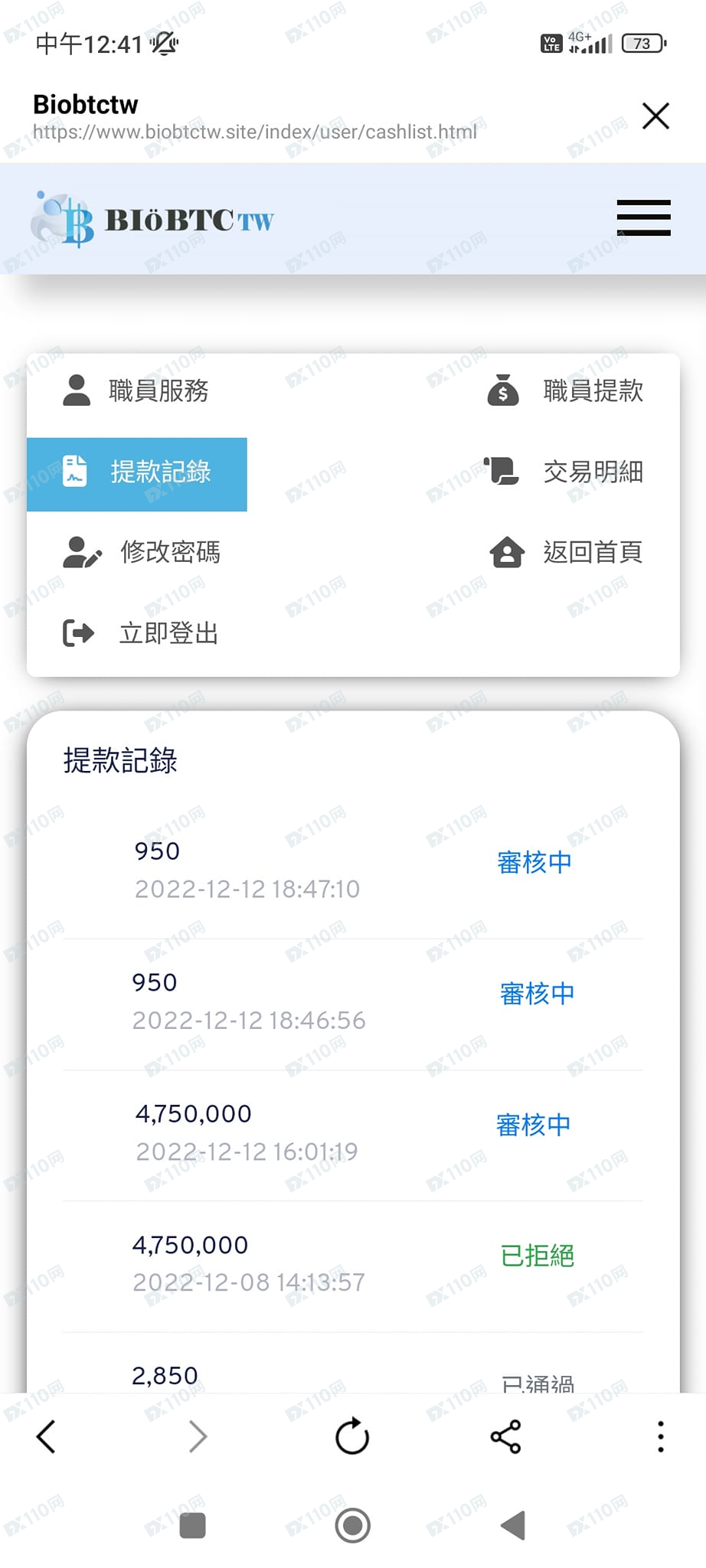This screenshot has width=706, height=1568.
Task: Return via 返回首頁
Action: tap(566, 552)
